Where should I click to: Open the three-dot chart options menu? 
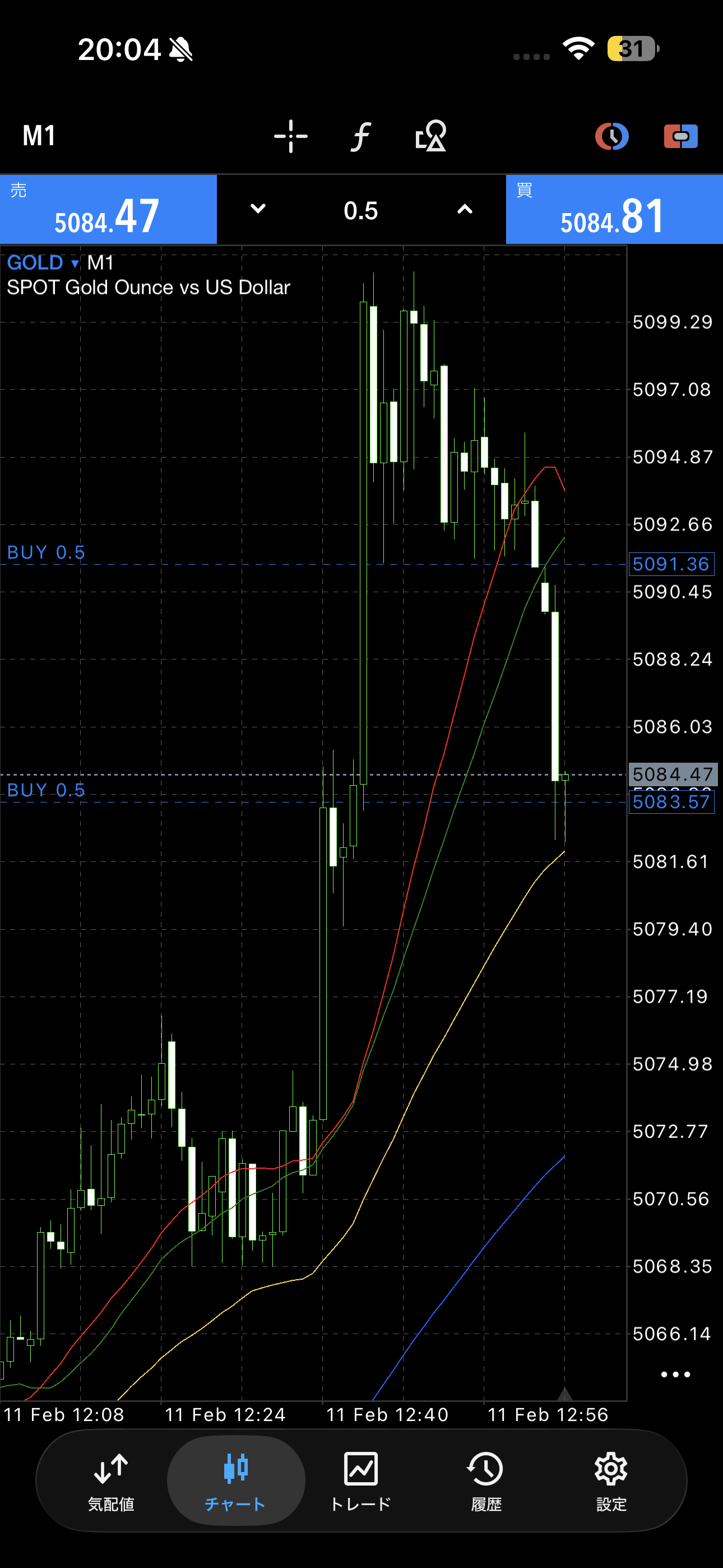(x=675, y=1375)
